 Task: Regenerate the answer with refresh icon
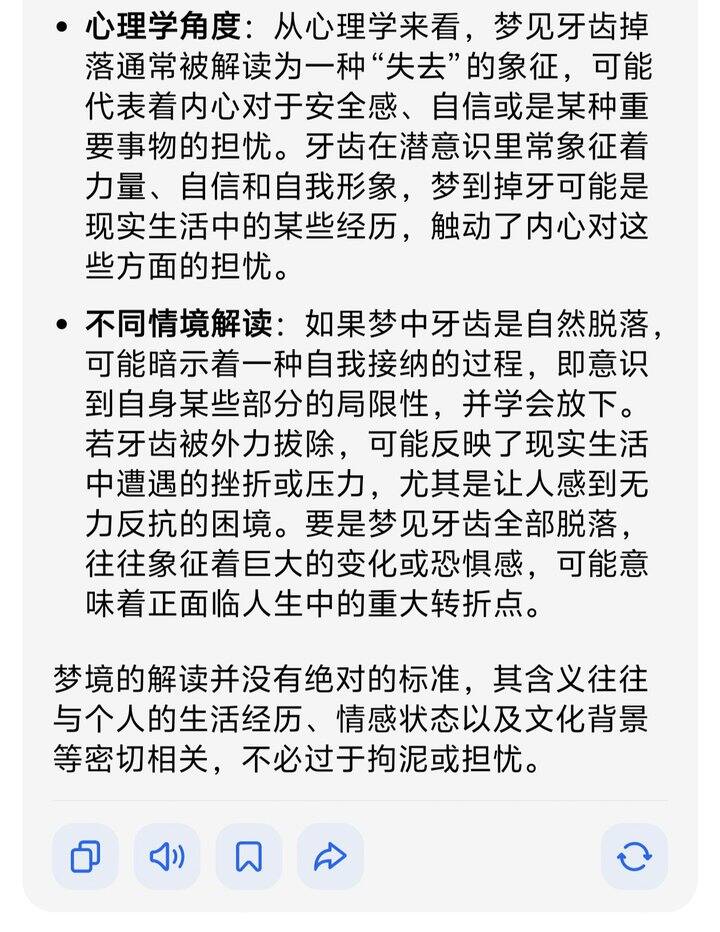[634, 857]
